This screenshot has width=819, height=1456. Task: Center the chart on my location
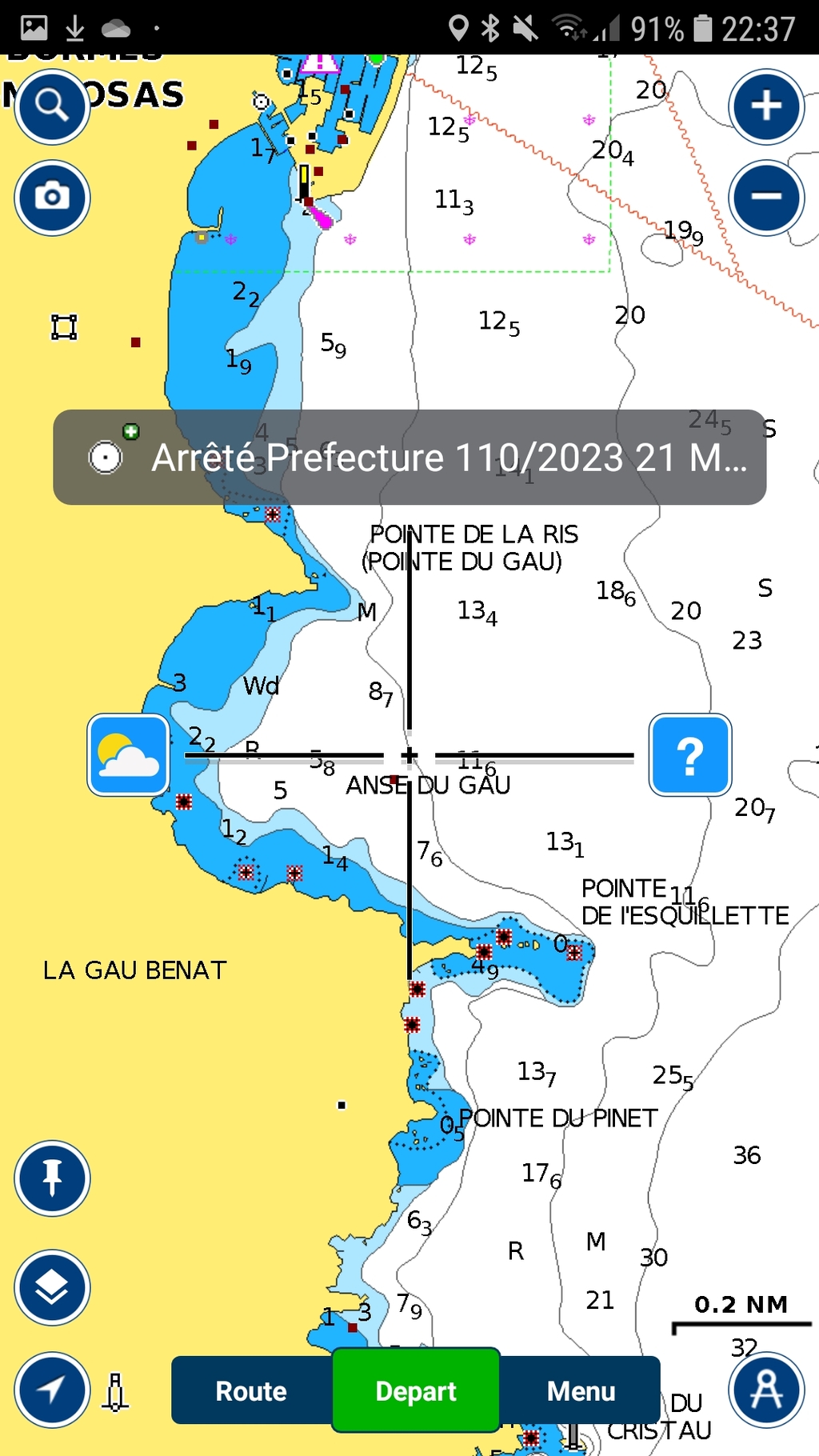click(52, 1390)
